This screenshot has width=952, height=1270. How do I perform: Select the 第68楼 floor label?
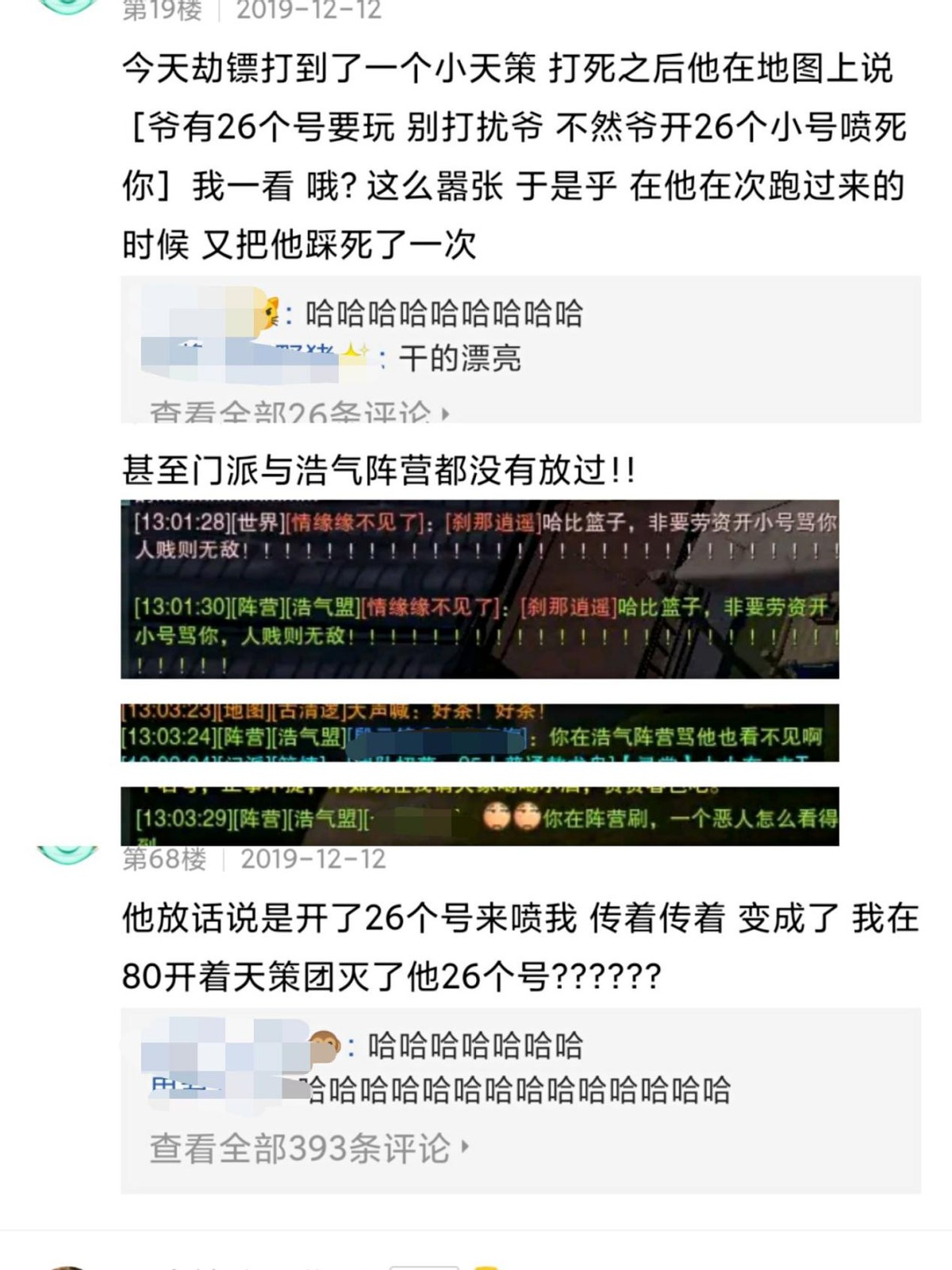pos(161,857)
